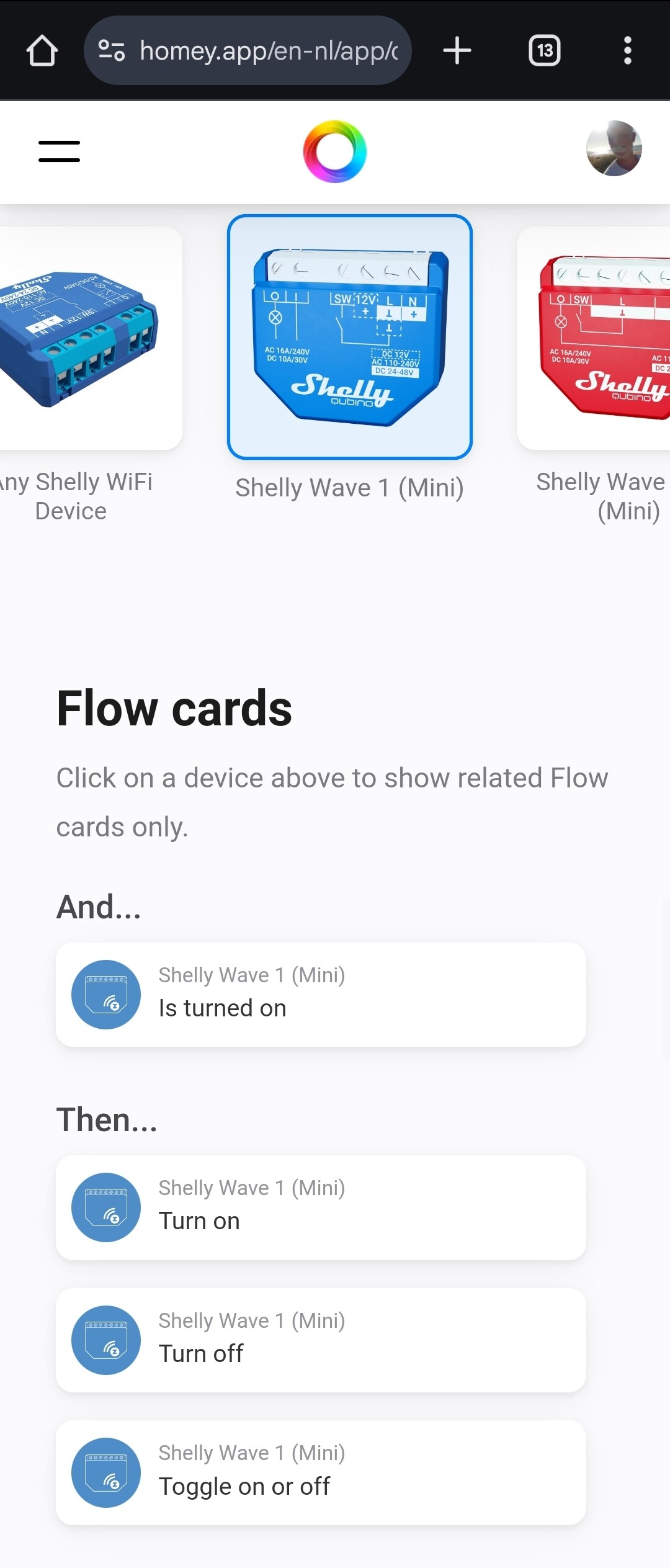Go to the browser home page
Viewport: 670px width, 1568px height.
click(42, 50)
